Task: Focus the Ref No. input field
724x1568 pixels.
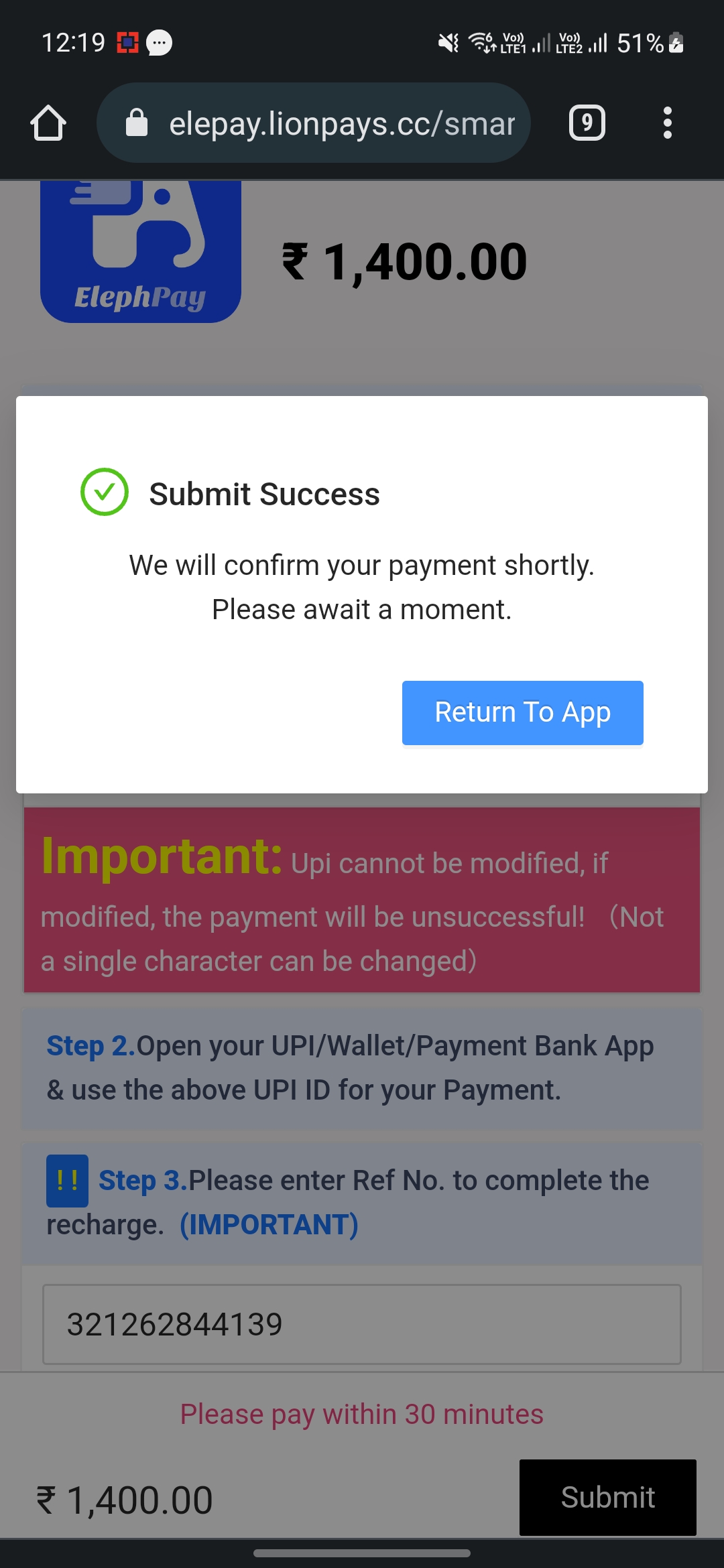Action: coord(362,1324)
